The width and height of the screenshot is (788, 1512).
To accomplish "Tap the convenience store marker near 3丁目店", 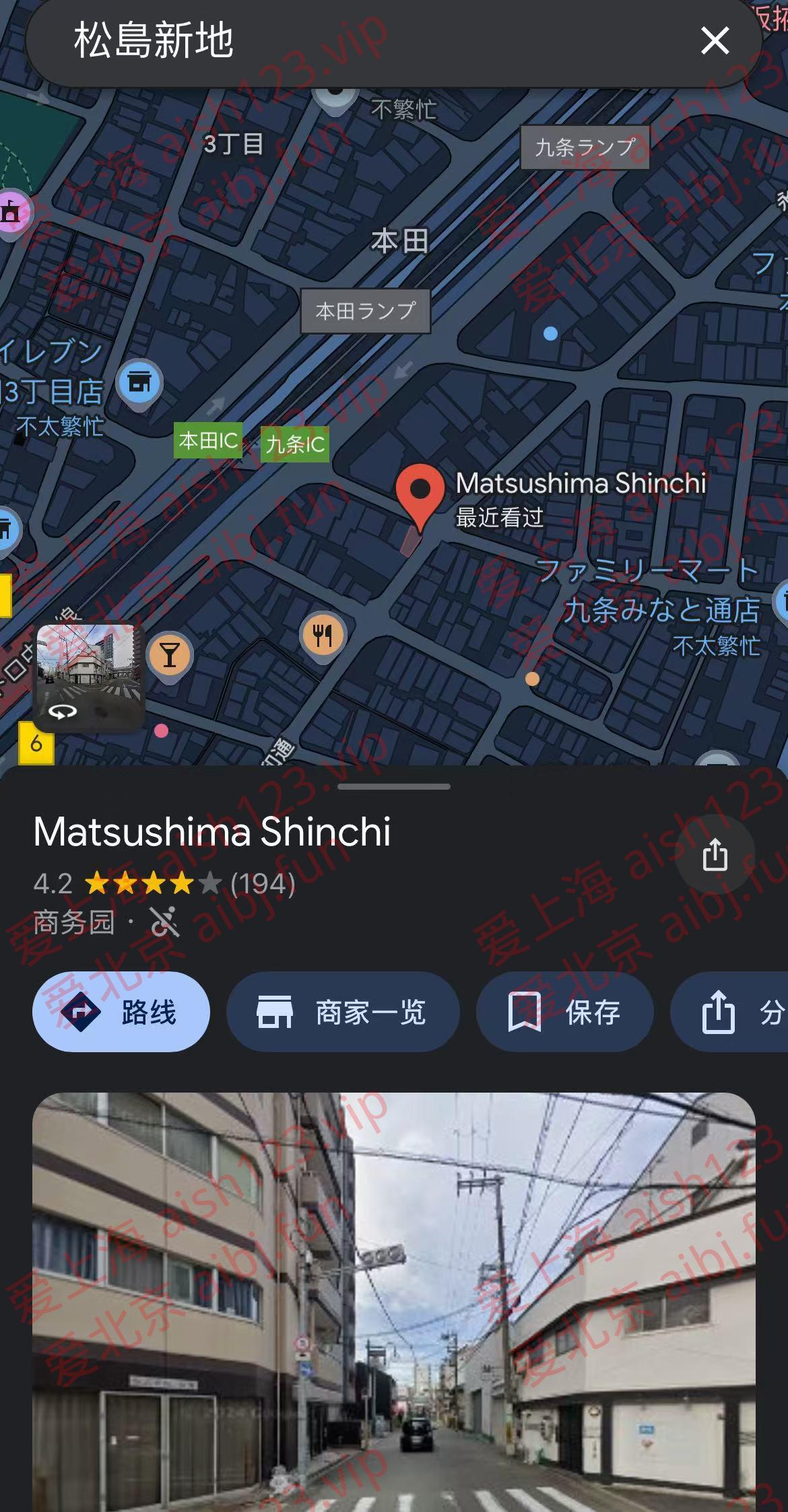I will point(139,383).
